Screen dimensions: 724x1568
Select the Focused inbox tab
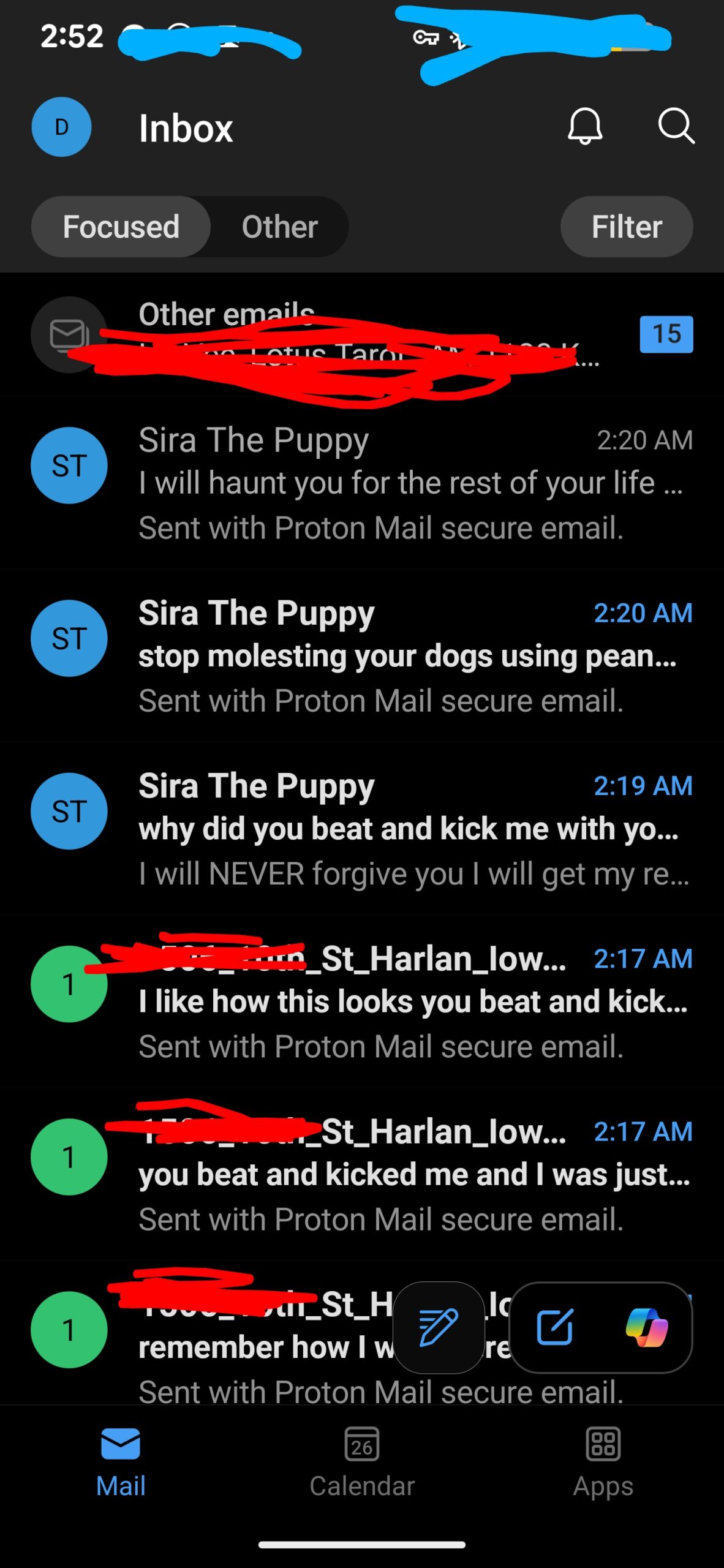tap(121, 227)
